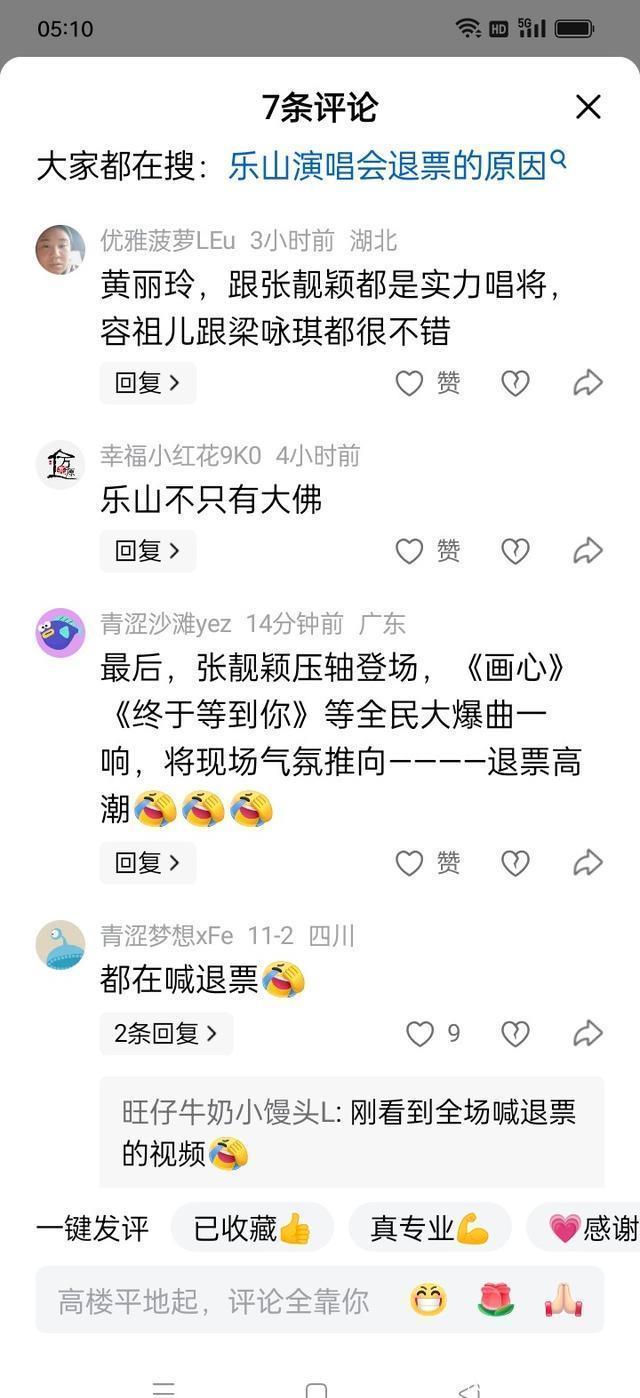The width and height of the screenshot is (640, 1398).
Task: Reply to 青涩沙滩yez's comment
Action: pos(147,862)
